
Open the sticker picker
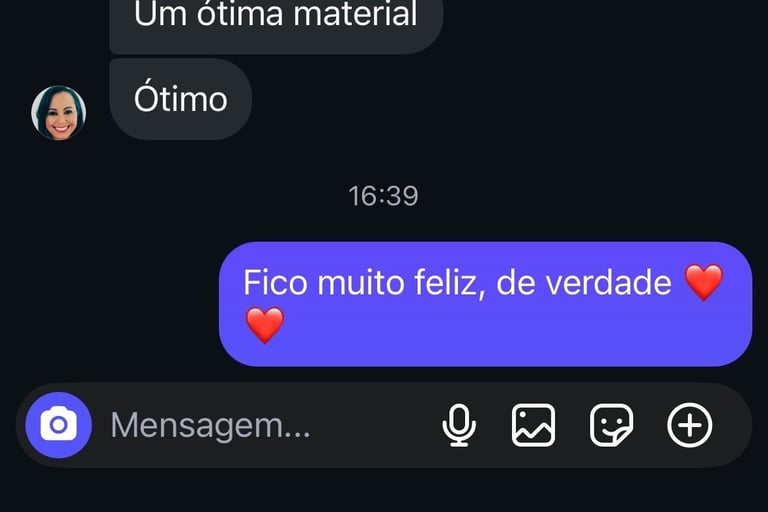pyautogui.click(x=611, y=426)
